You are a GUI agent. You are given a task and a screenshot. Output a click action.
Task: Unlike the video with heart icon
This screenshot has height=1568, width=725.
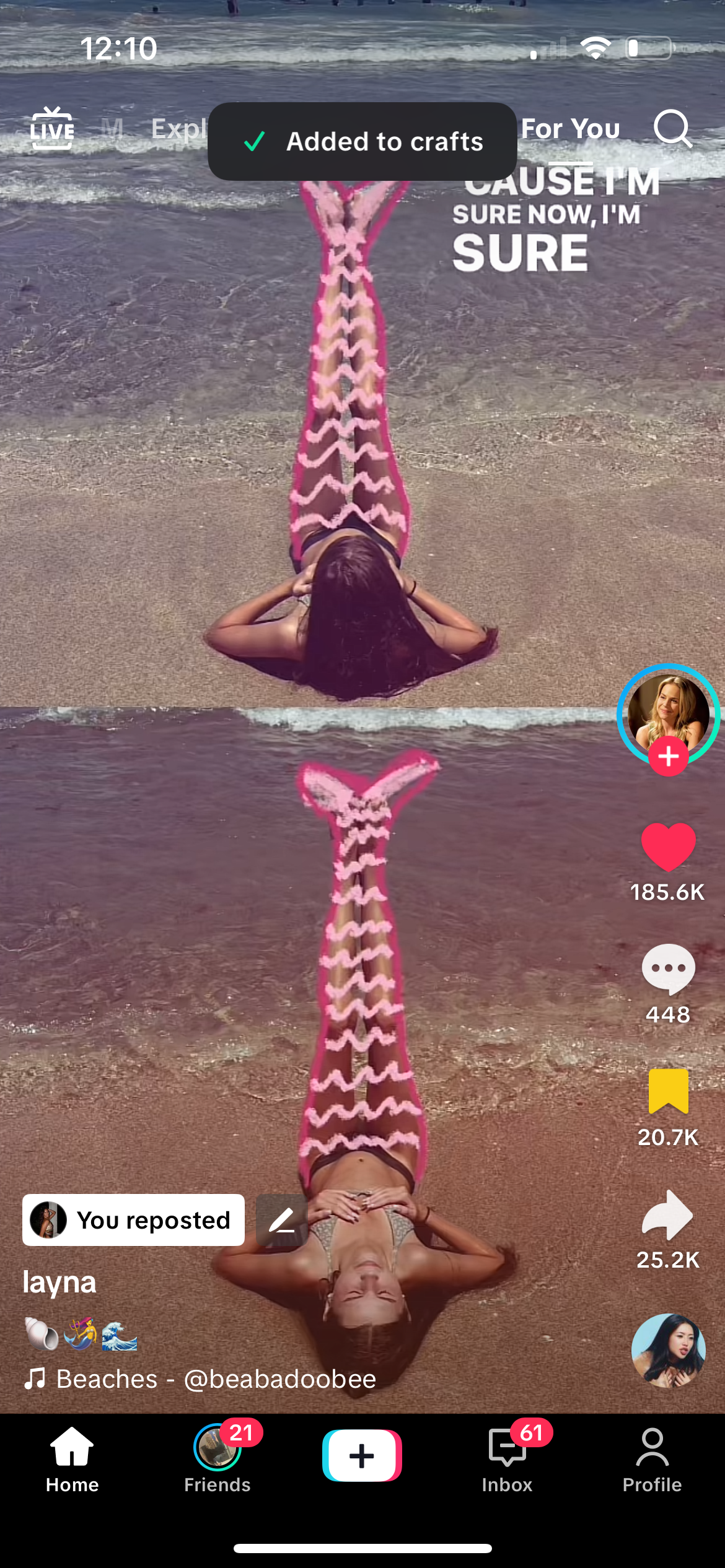tap(668, 846)
